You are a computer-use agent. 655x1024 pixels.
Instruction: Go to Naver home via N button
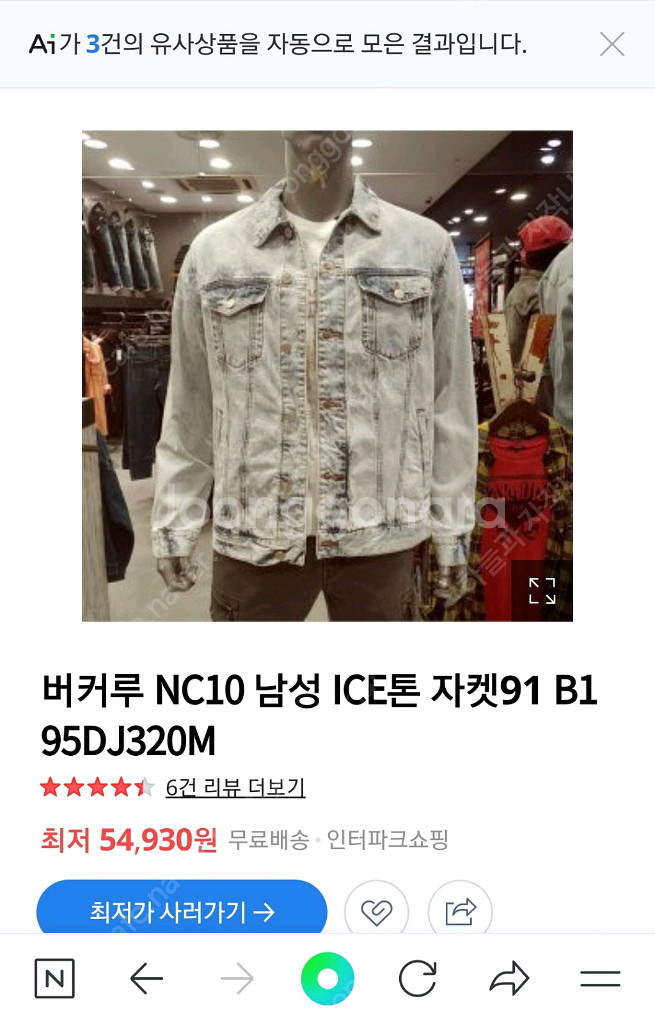pos(55,979)
